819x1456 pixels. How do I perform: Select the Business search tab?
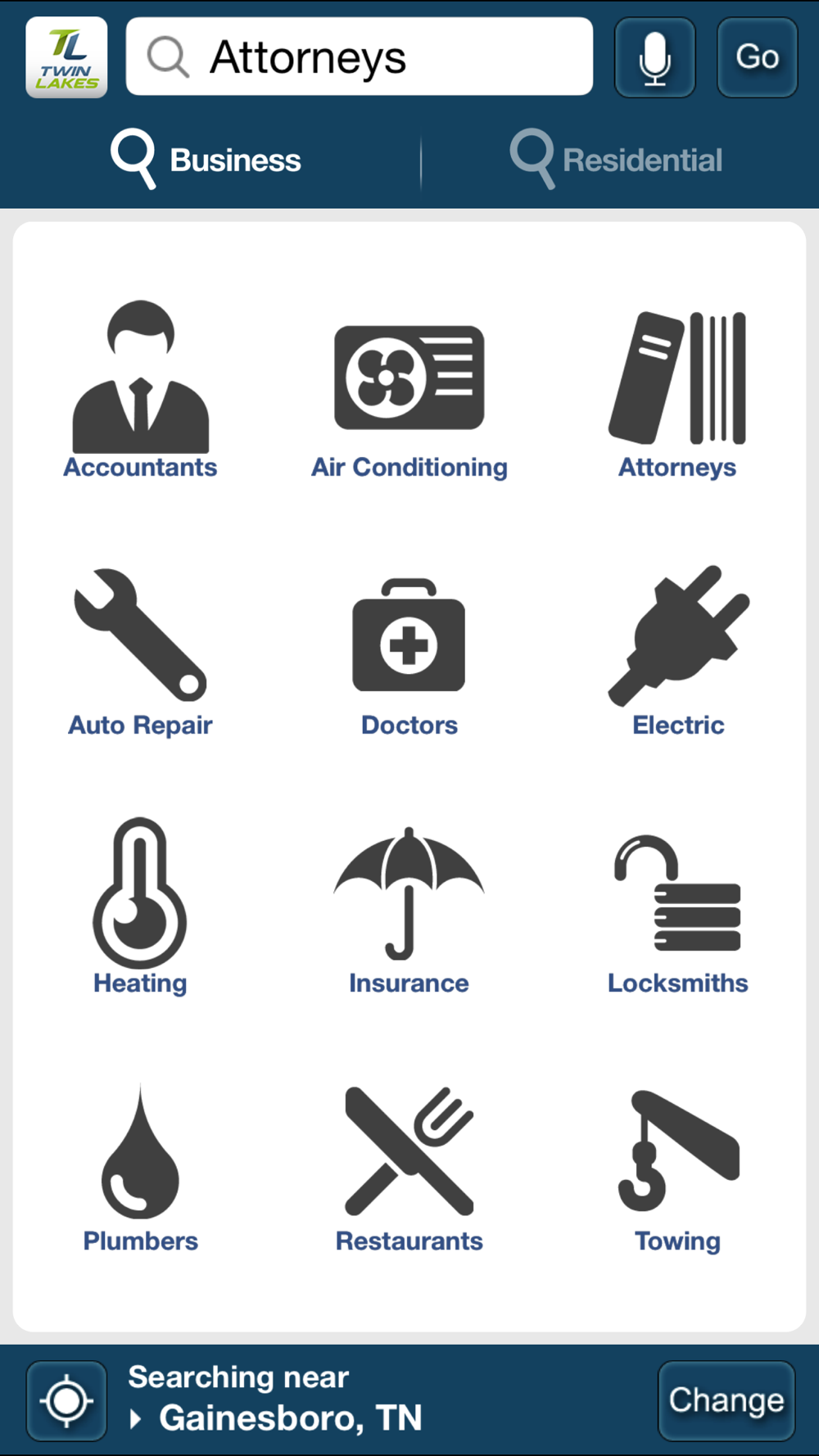click(207, 160)
